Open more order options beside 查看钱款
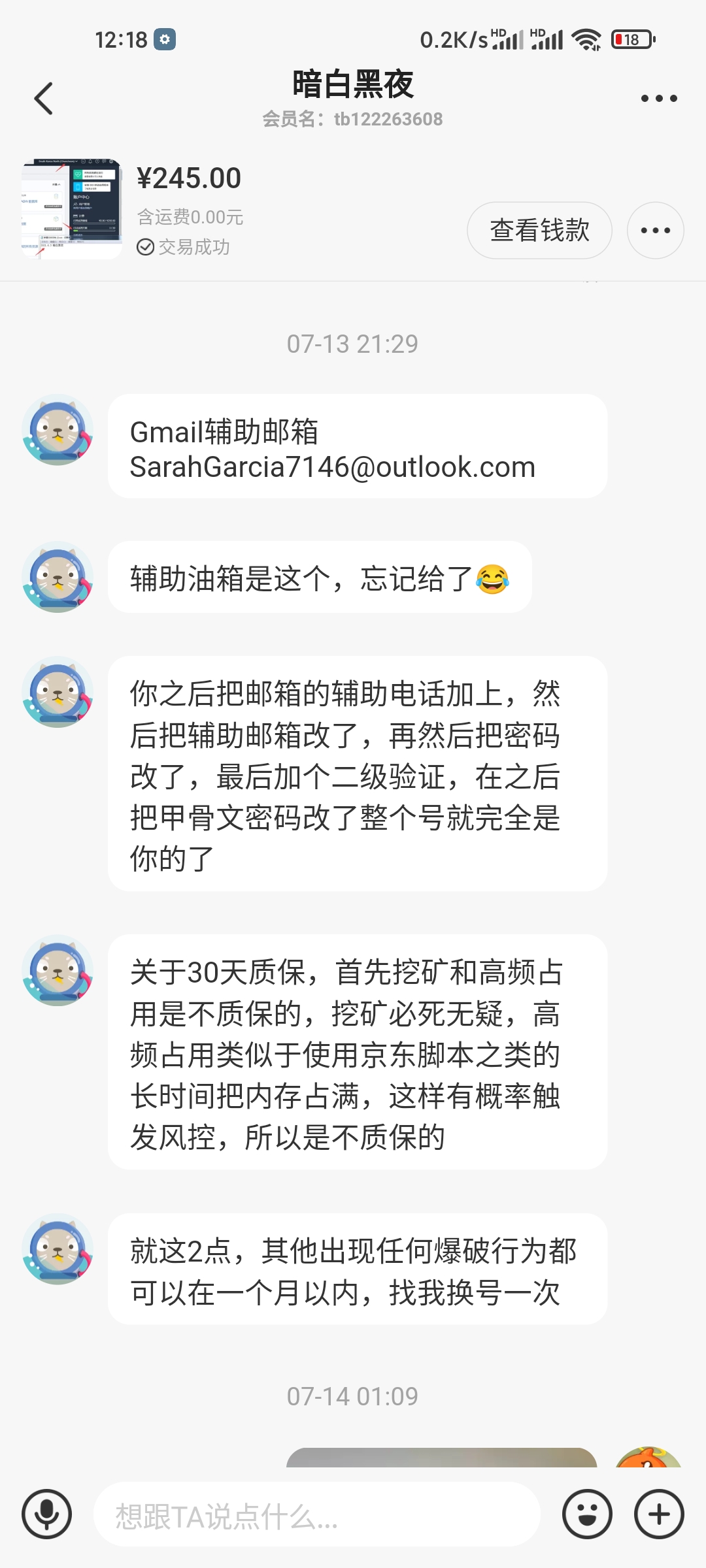This screenshot has height=1568, width=706. [655, 231]
